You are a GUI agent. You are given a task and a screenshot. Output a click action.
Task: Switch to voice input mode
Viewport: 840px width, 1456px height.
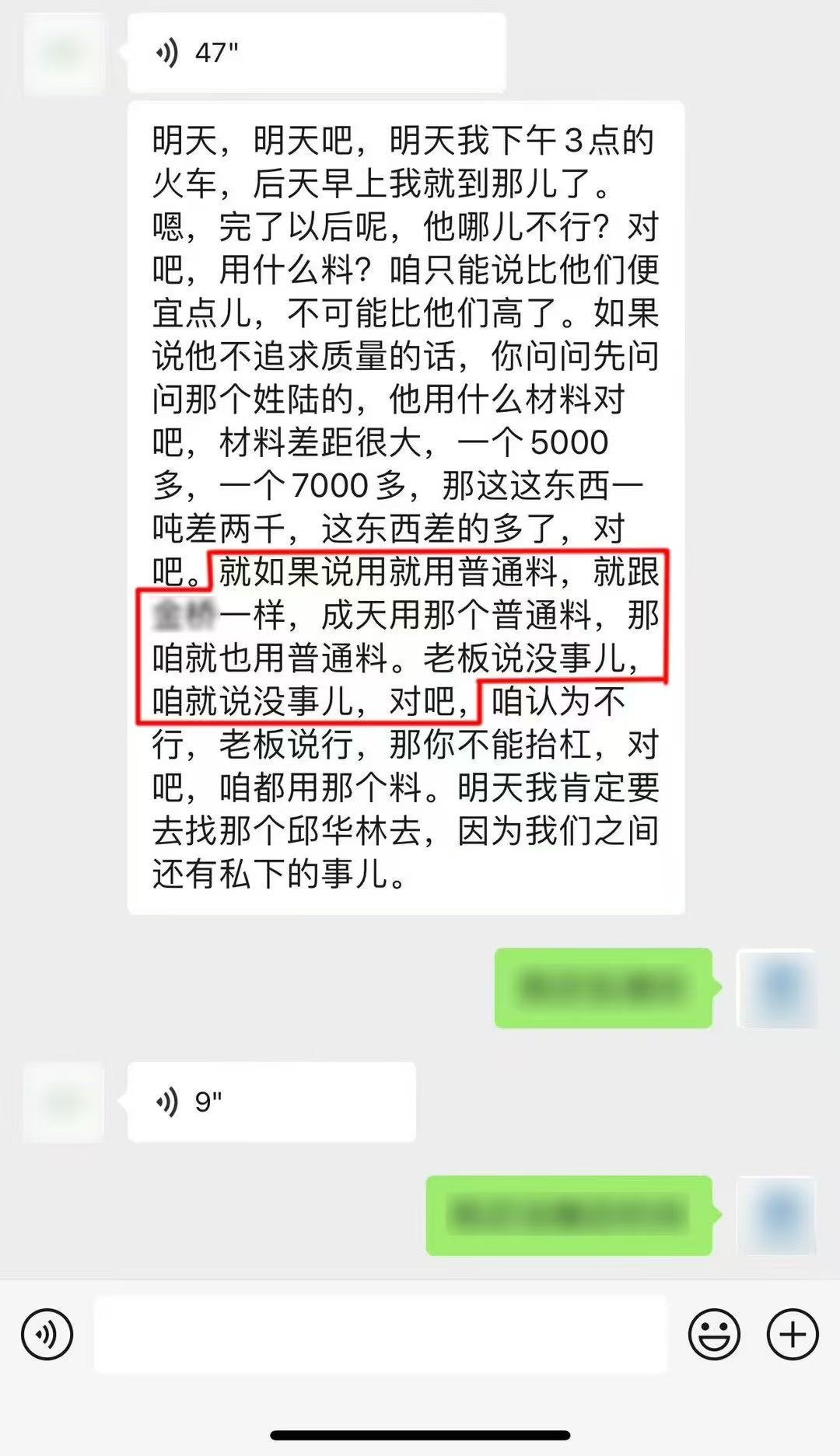tap(47, 1335)
